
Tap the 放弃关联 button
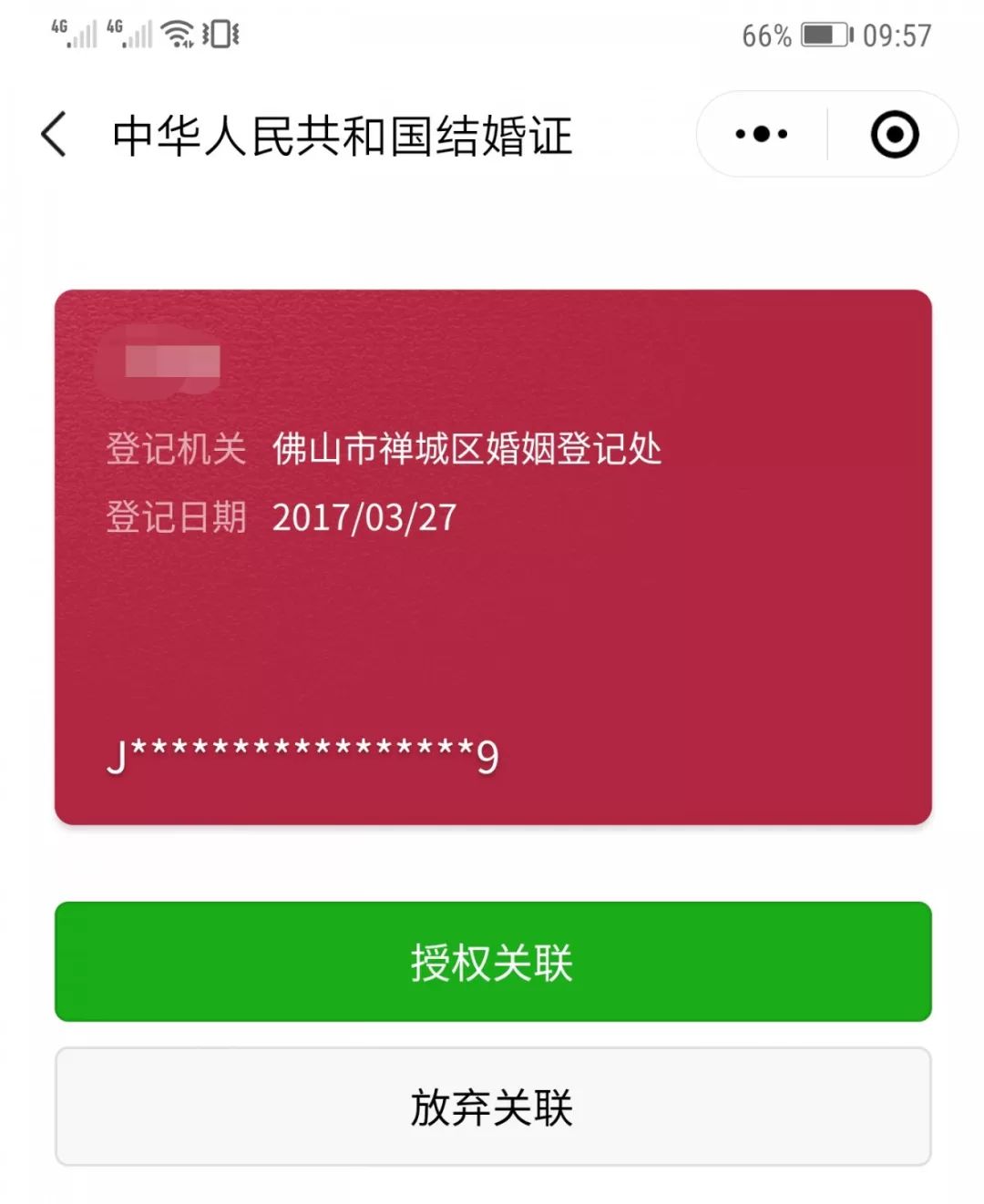(x=493, y=1107)
